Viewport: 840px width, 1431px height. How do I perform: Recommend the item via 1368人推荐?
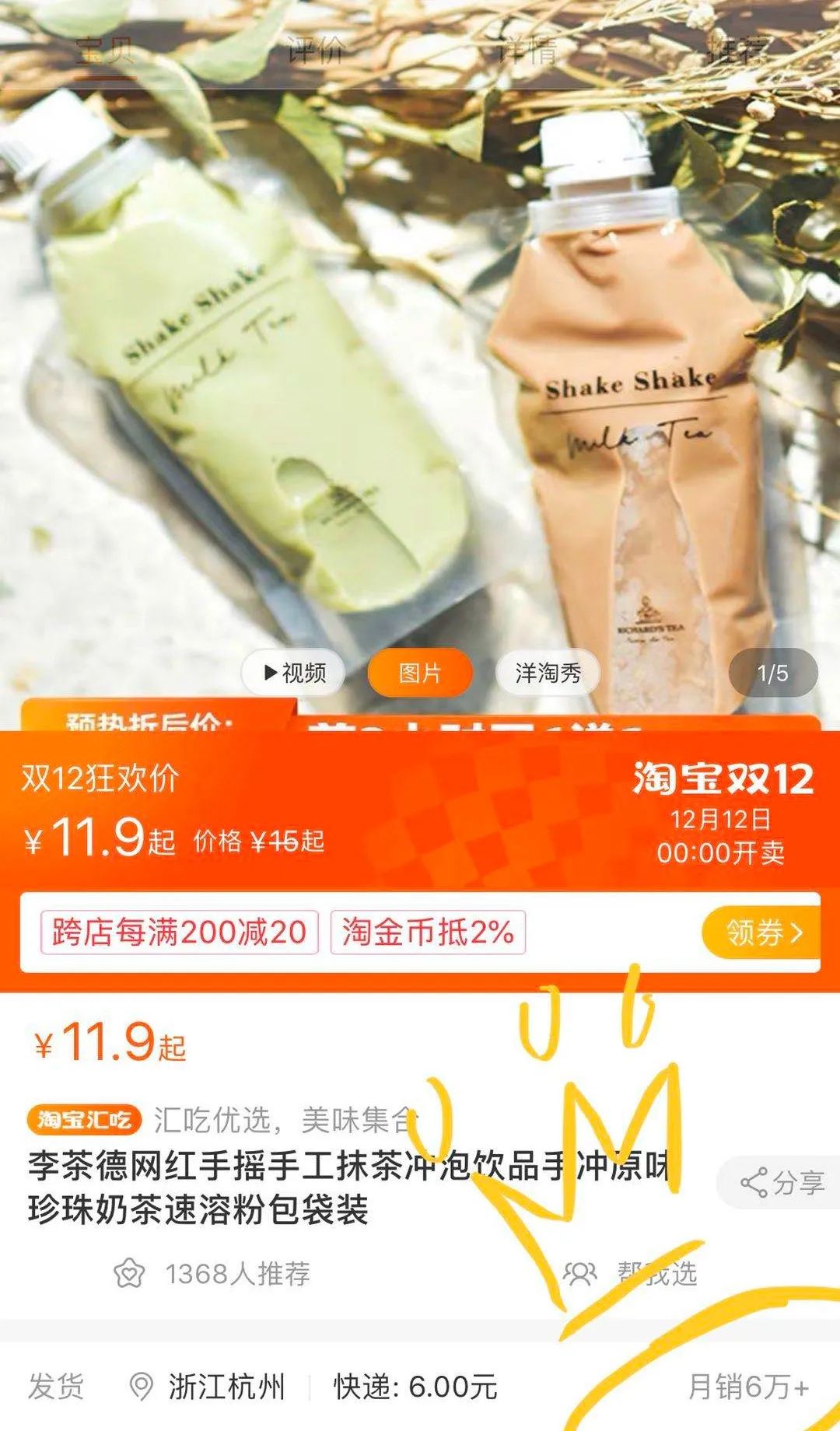212,1274
